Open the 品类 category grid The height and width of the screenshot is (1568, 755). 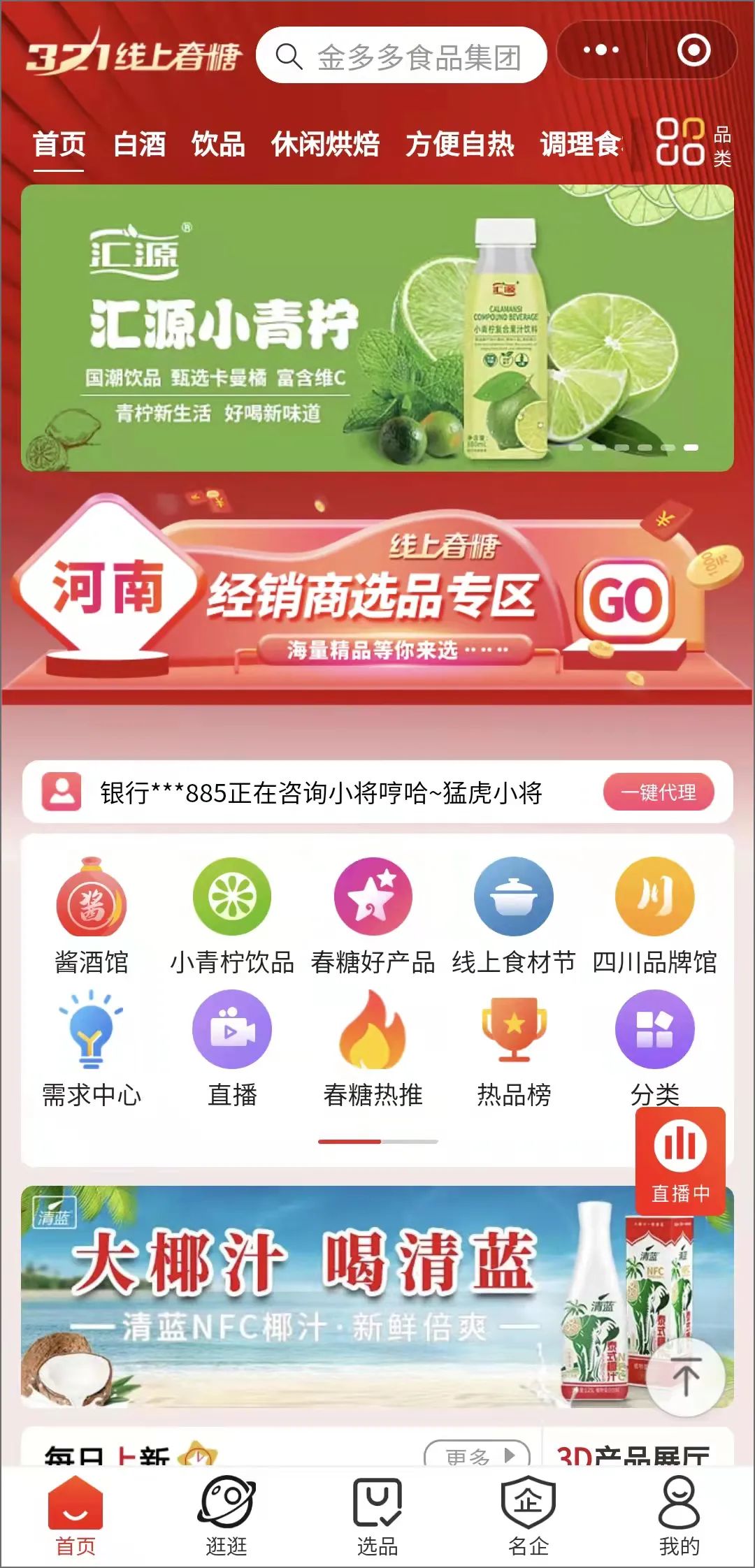coord(693,143)
